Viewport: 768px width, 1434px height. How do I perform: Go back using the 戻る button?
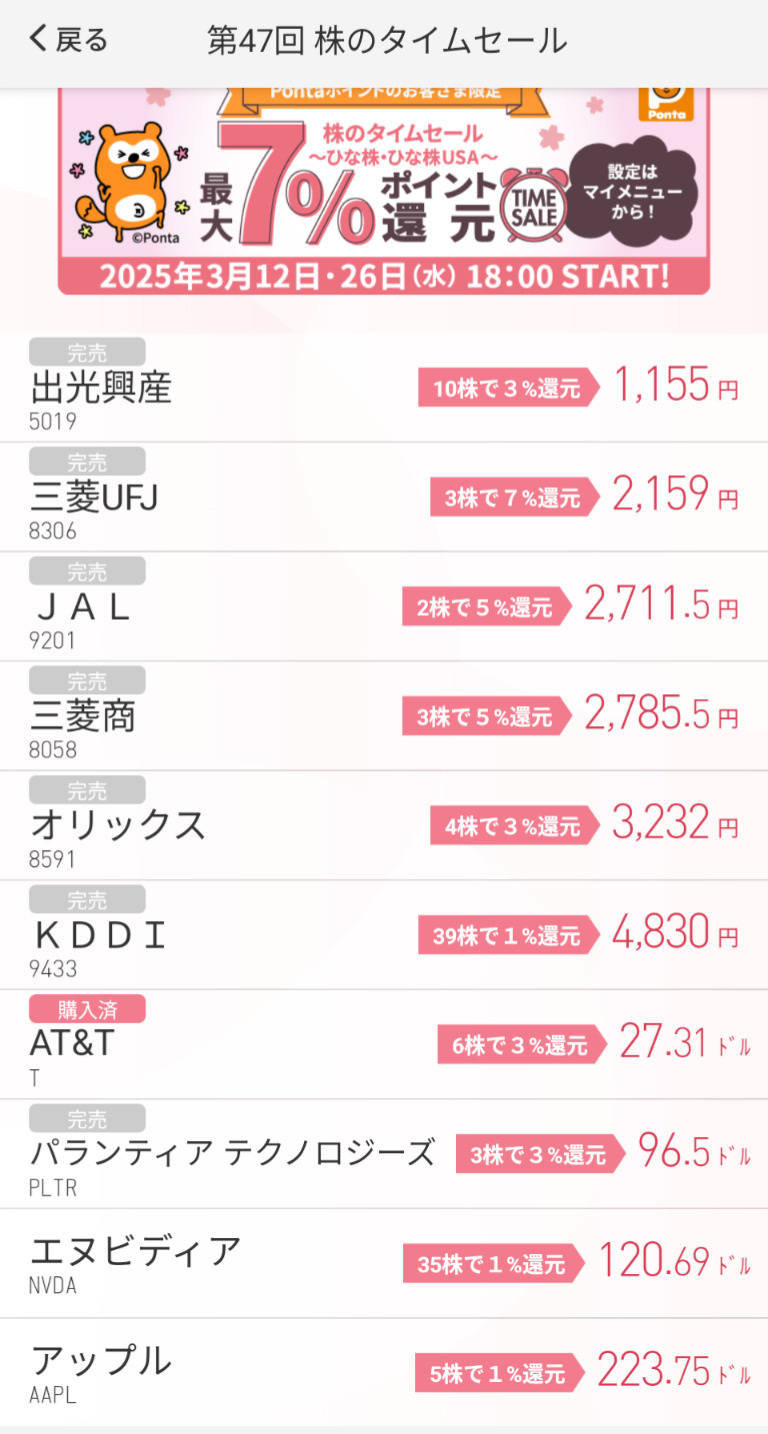[68, 40]
